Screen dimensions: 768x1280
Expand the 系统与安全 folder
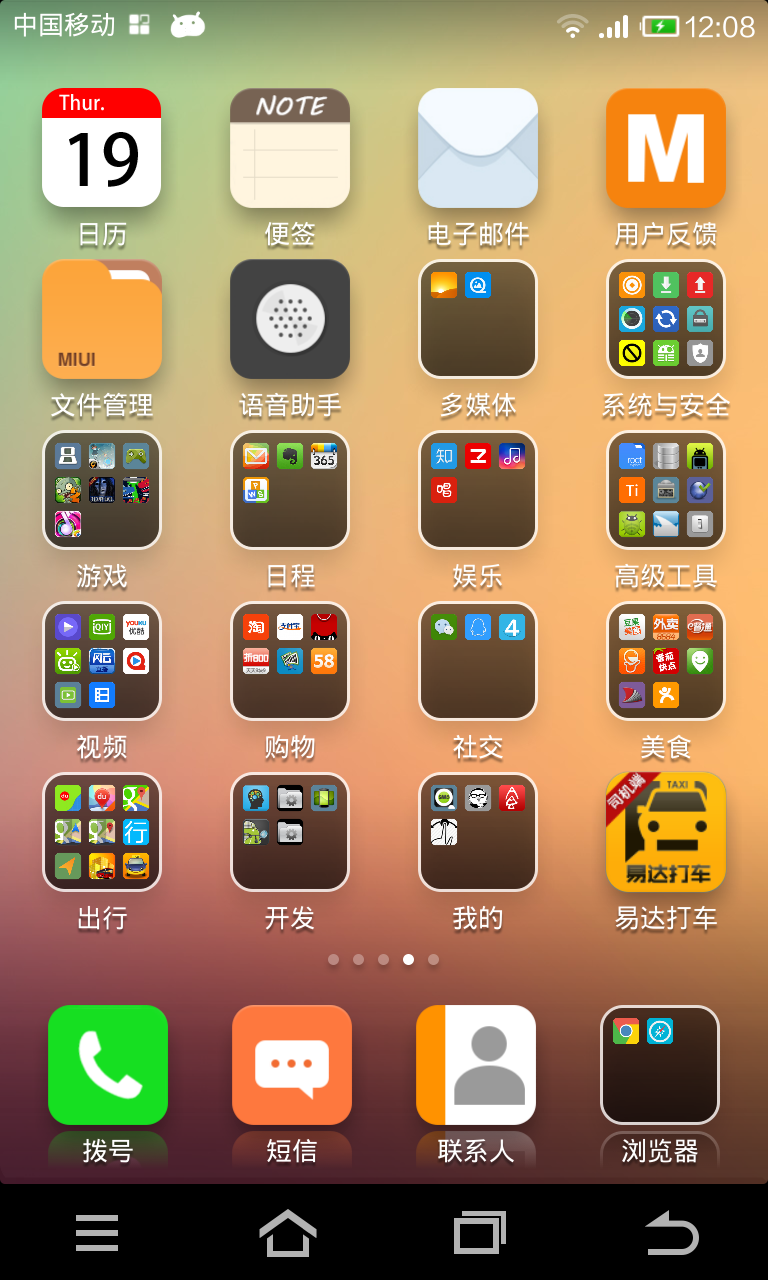pyautogui.click(x=666, y=319)
